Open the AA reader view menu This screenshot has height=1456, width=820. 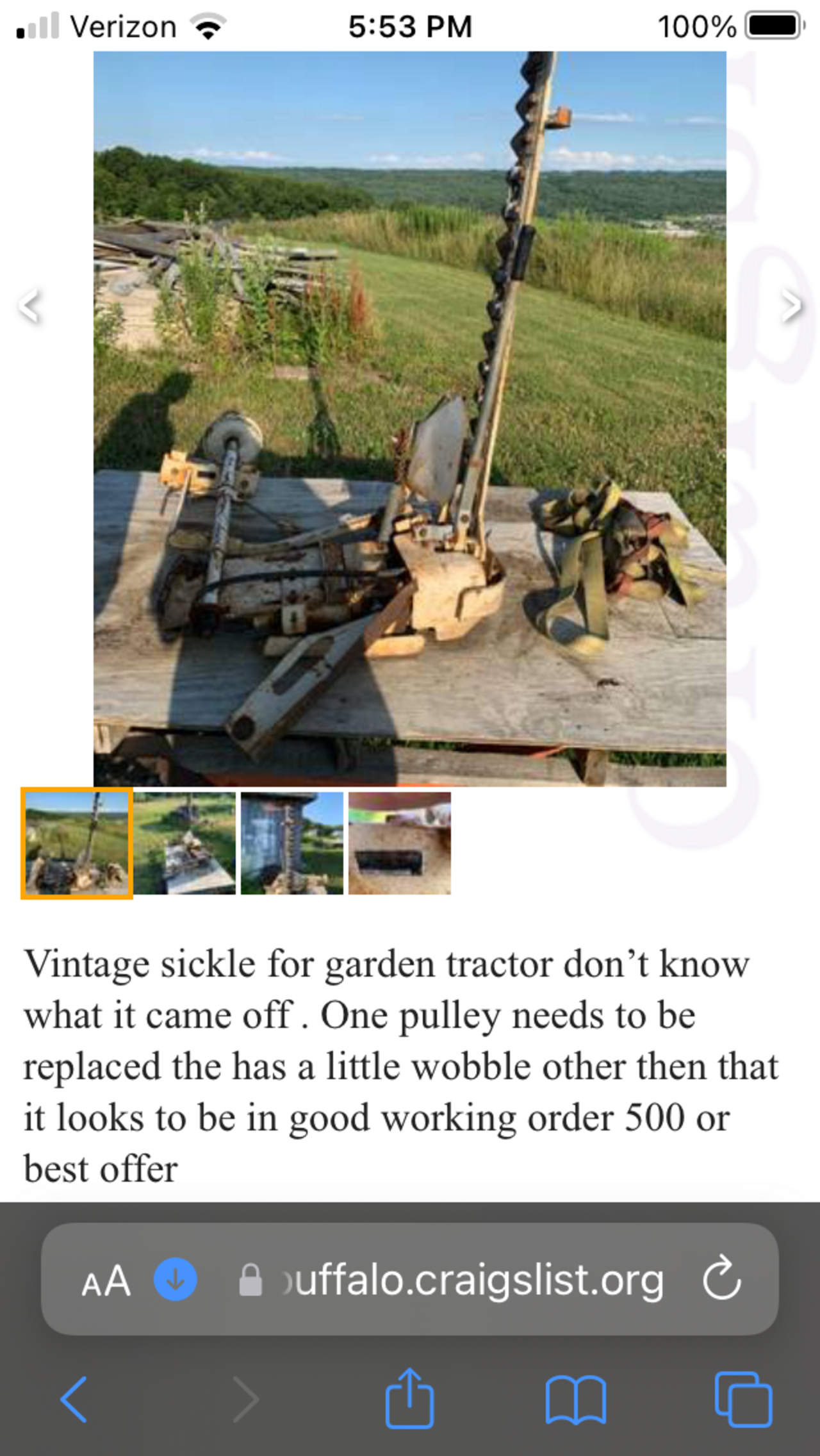coord(106,1281)
